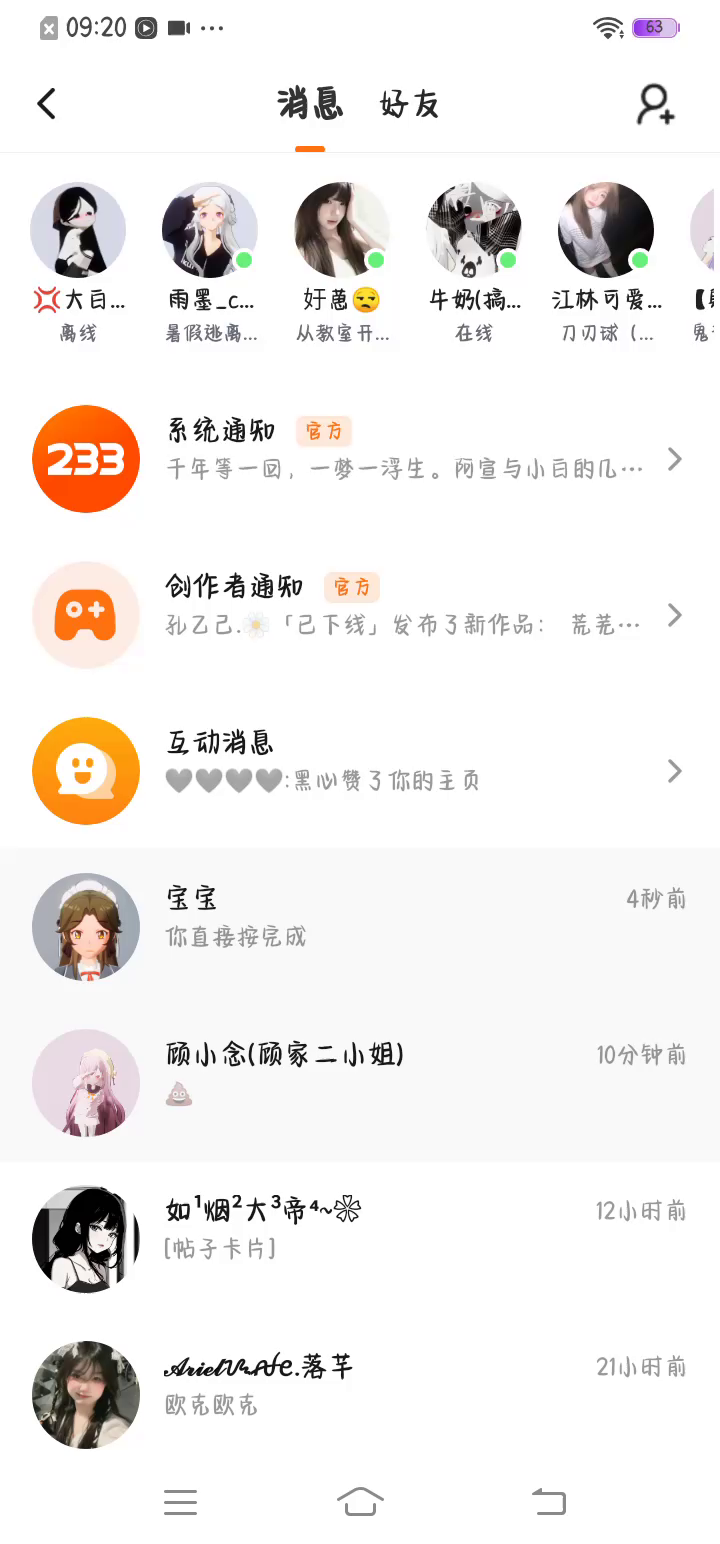
Task: Open 牛奶 friend avatar showing 在线
Action: click(474, 230)
